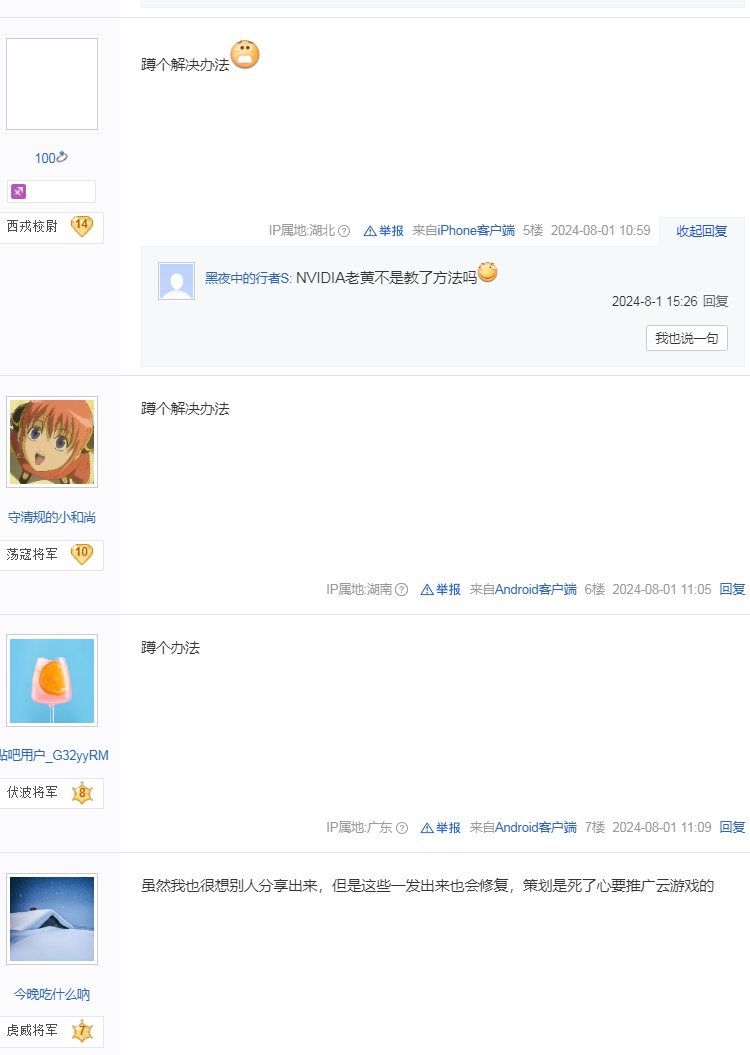Reply to the 7楼 post

click(x=732, y=828)
